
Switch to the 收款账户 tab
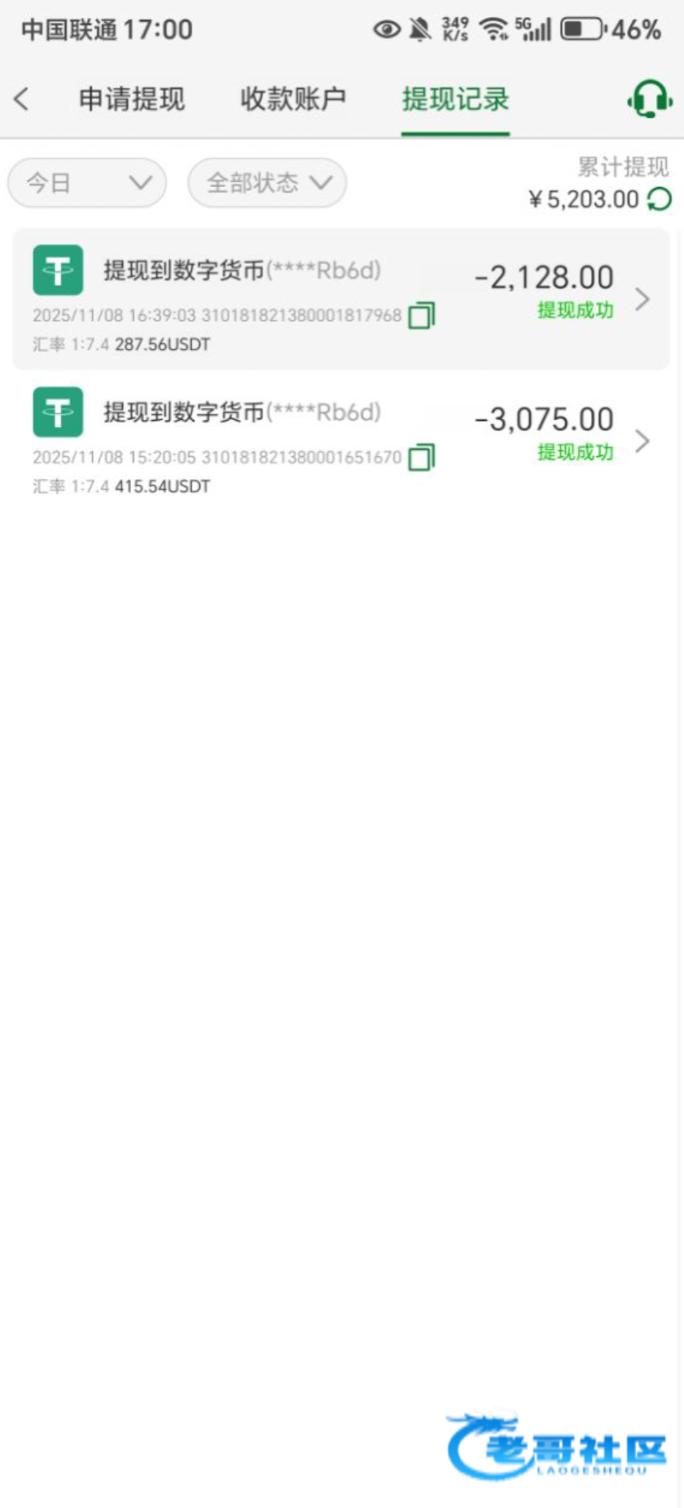(293, 99)
